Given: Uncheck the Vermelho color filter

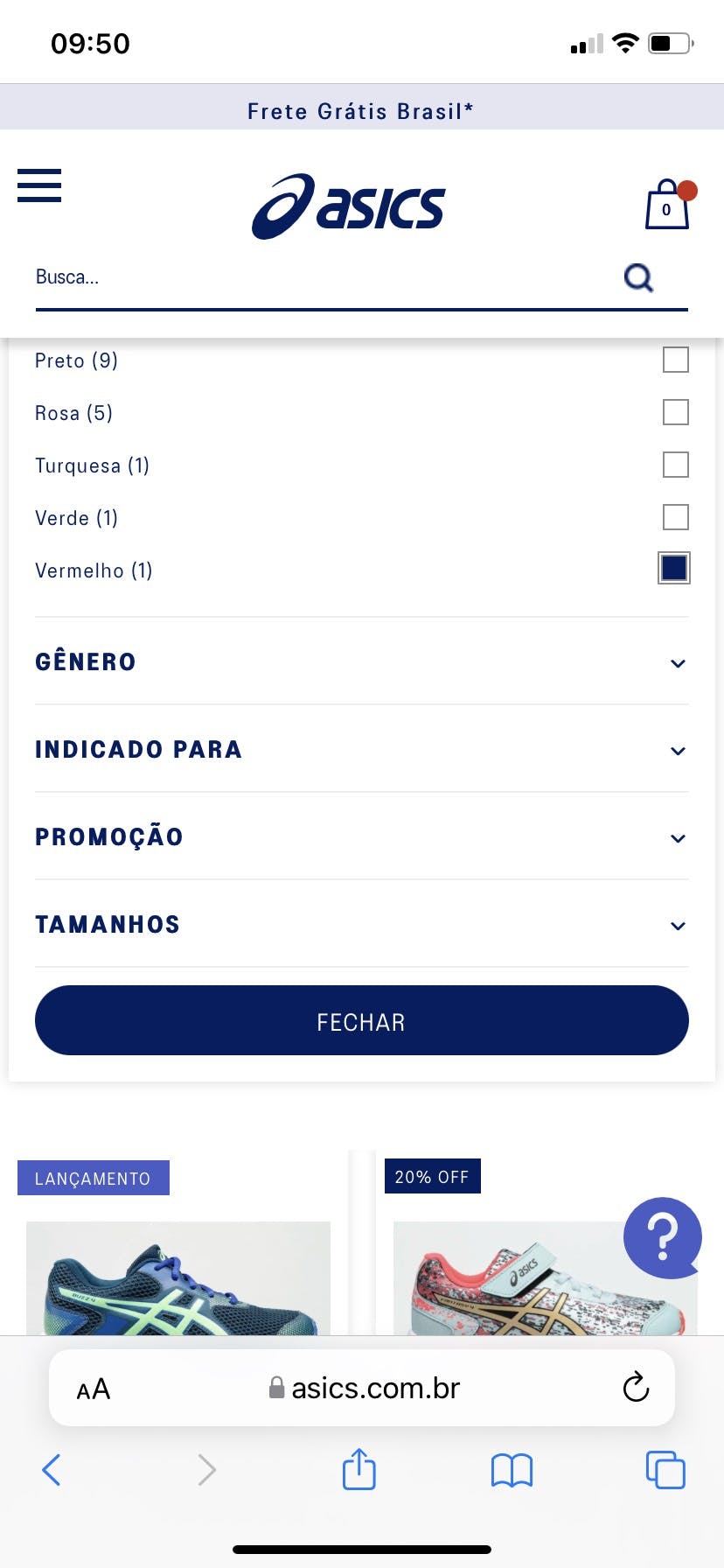Looking at the screenshot, I should [674, 569].
